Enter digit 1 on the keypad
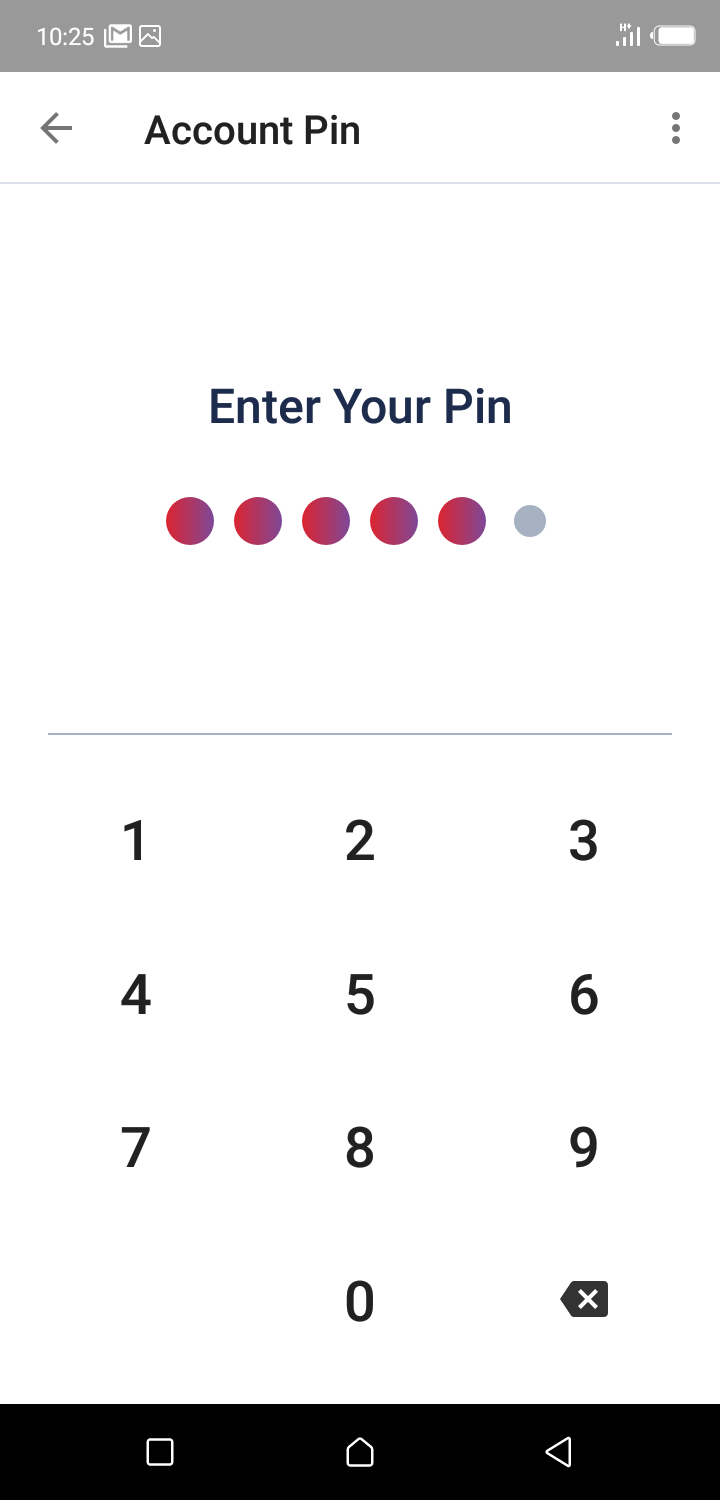The image size is (720, 1500). (x=135, y=841)
